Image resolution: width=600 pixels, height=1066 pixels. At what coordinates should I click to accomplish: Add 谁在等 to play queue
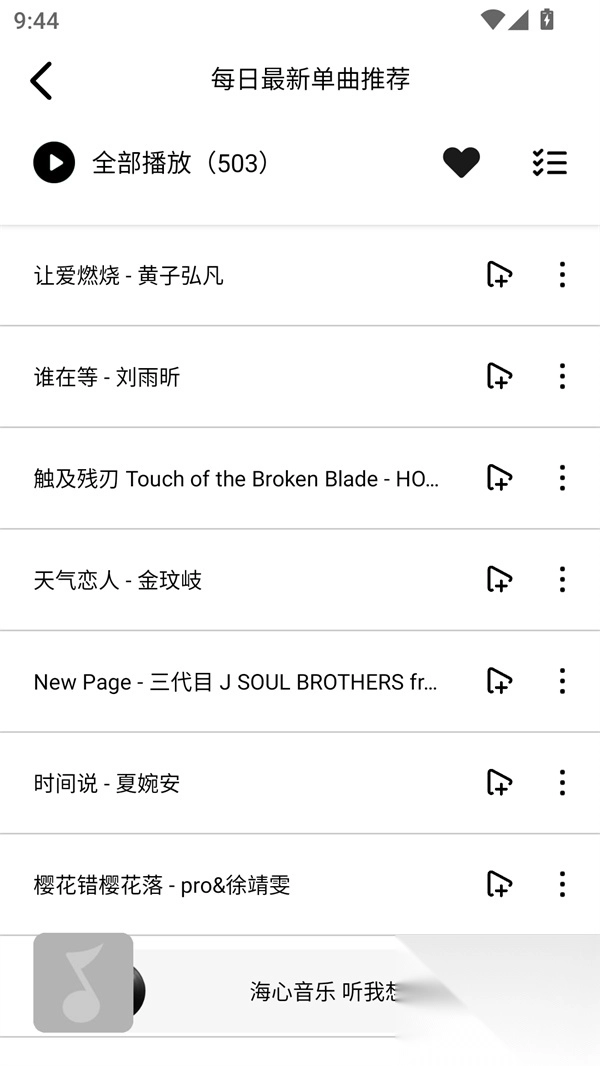pyautogui.click(x=499, y=376)
